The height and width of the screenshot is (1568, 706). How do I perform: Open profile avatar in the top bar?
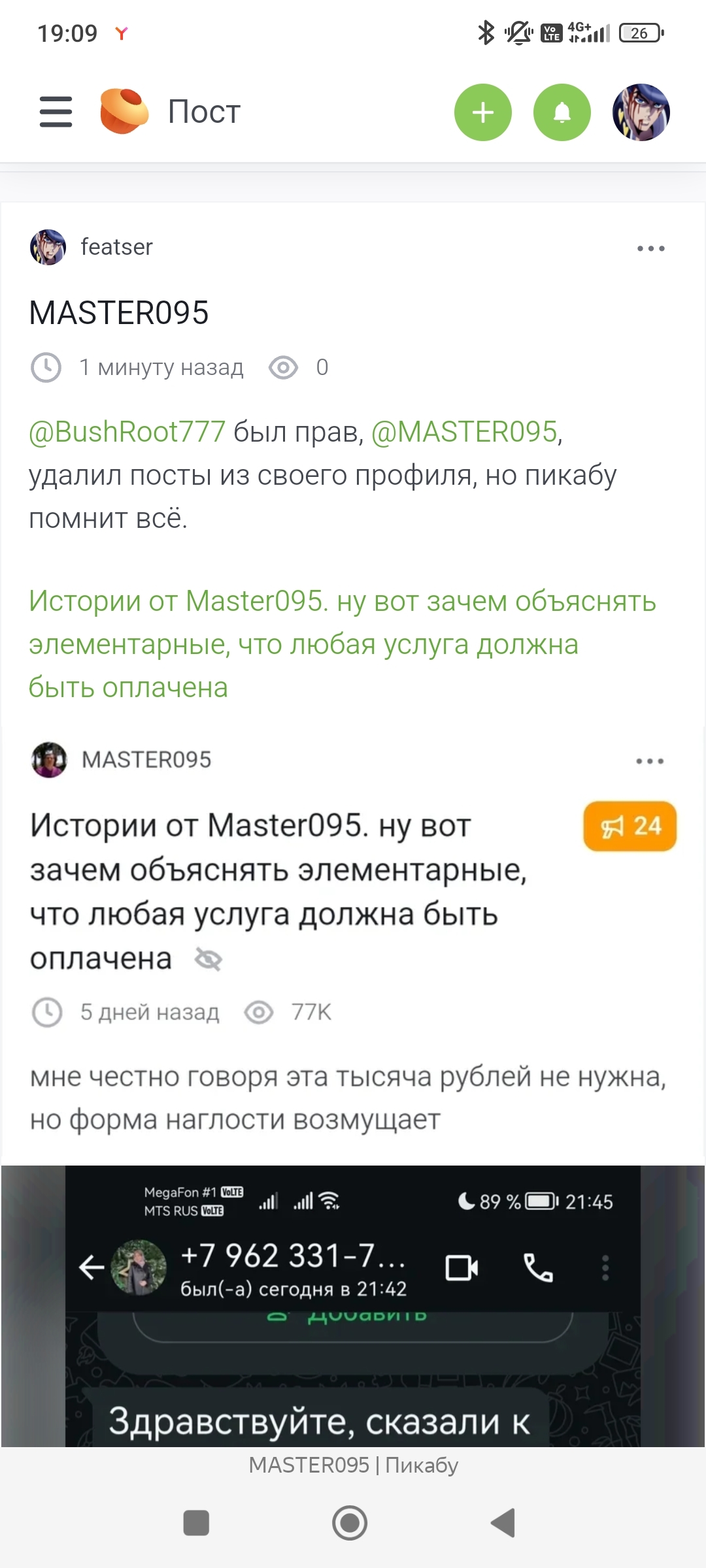pos(641,112)
